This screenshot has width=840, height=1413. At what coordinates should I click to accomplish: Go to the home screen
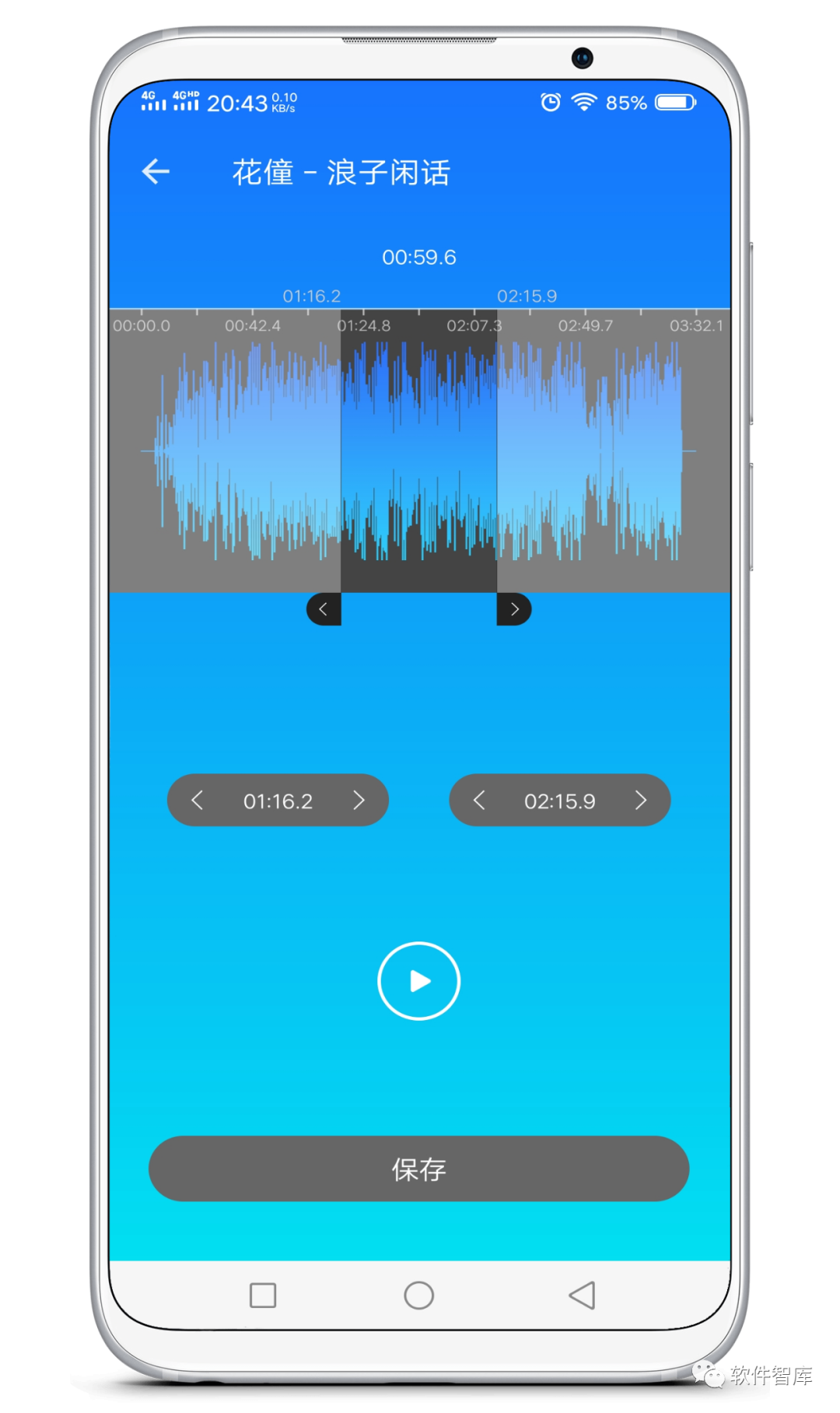tap(418, 1296)
